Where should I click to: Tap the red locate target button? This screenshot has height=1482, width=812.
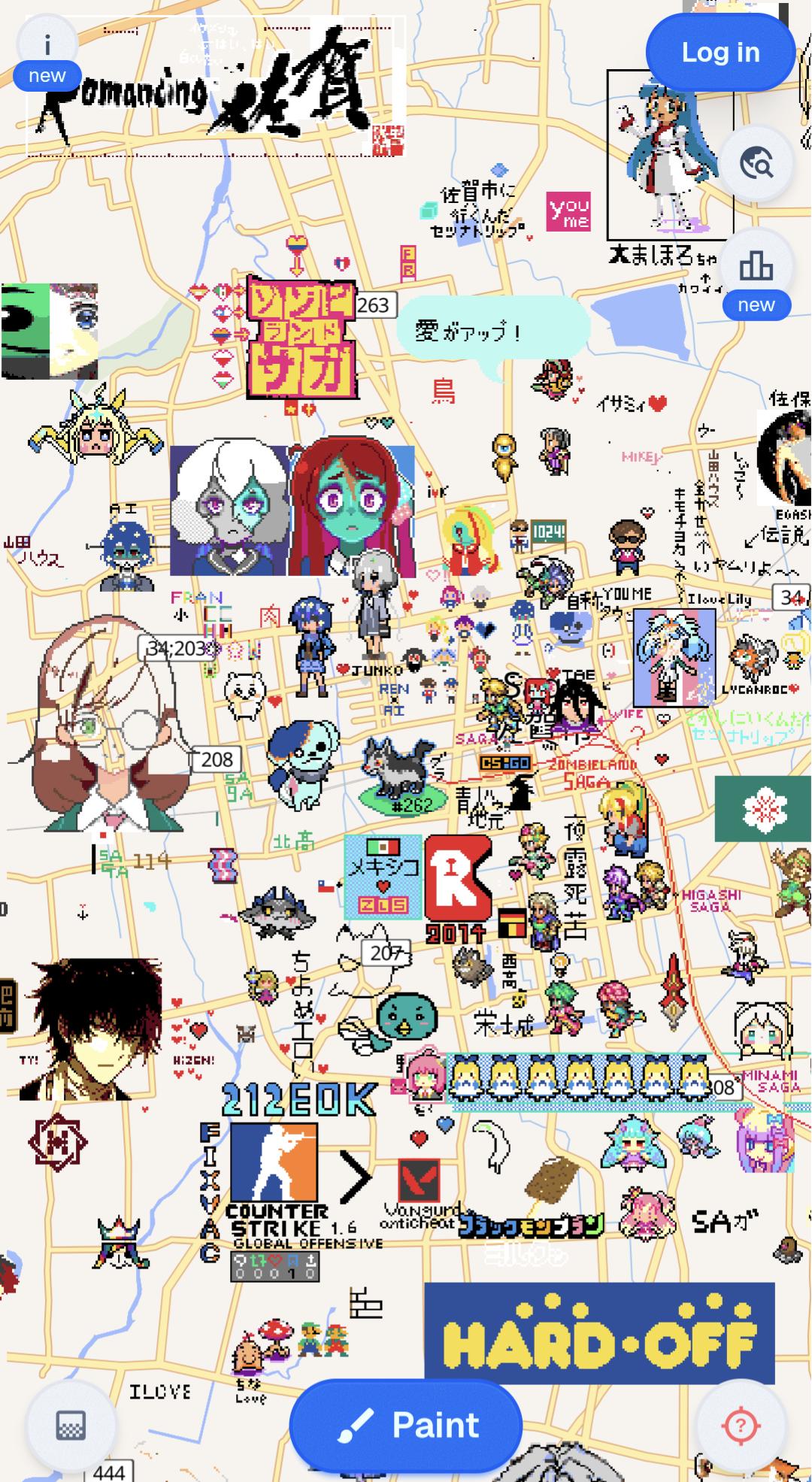(x=741, y=1425)
